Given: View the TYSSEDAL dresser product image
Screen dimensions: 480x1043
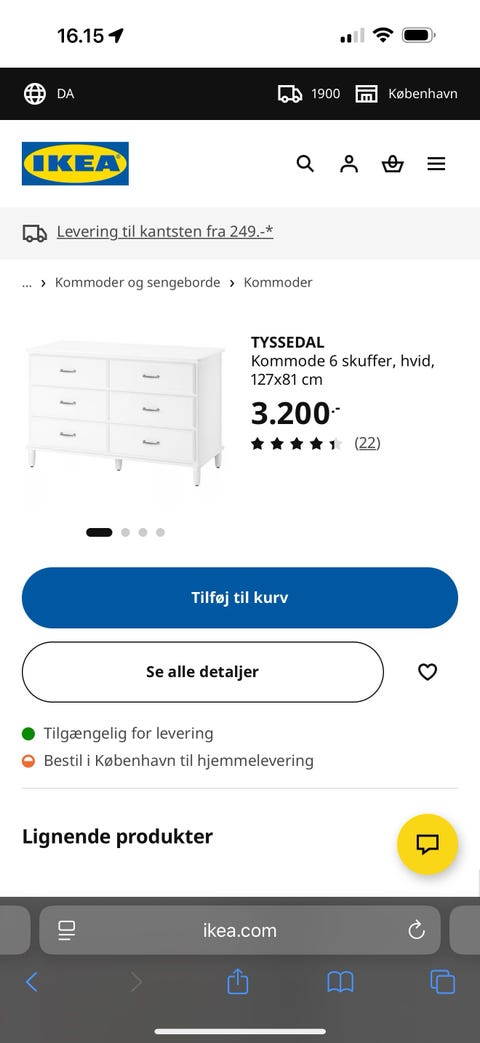Looking at the screenshot, I should pos(125,414).
